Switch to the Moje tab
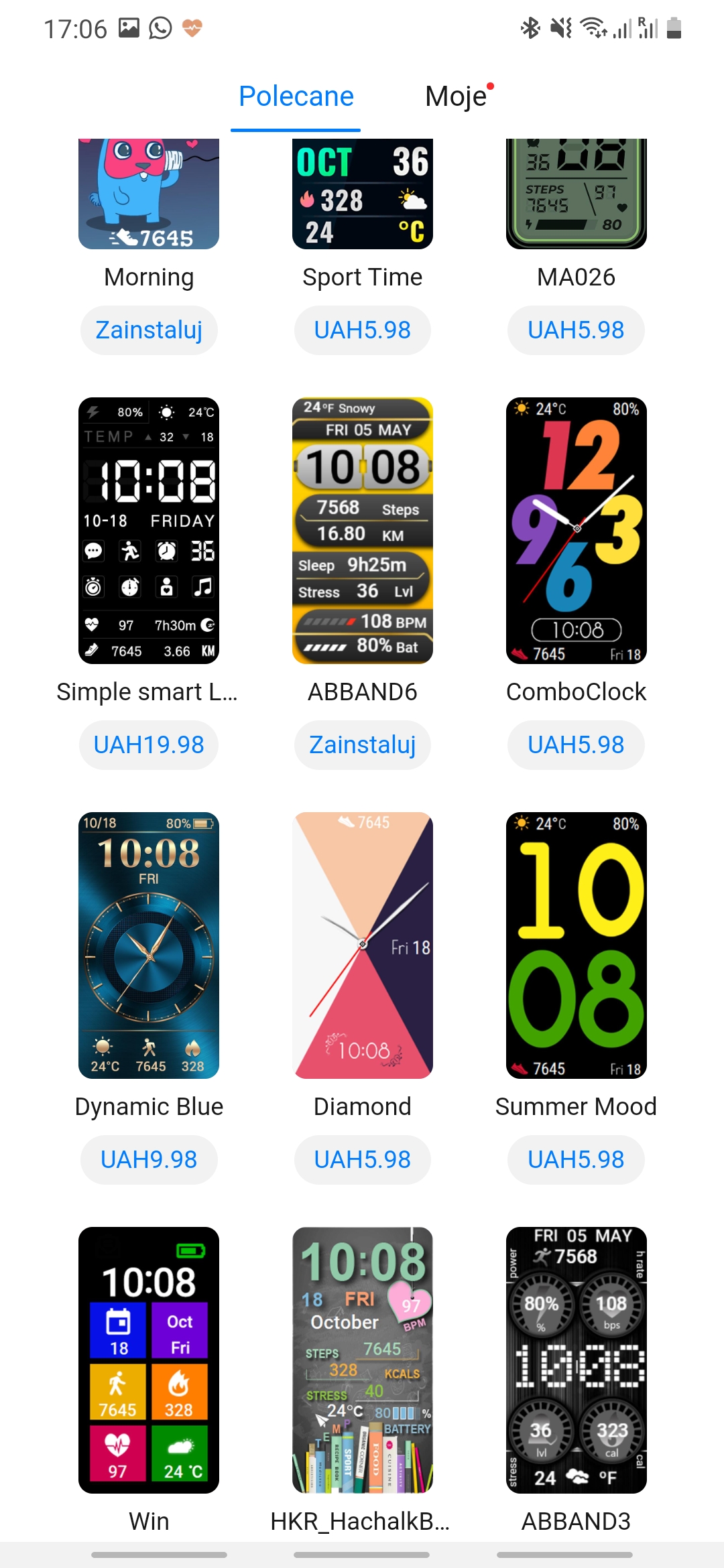 pyautogui.click(x=457, y=96)
